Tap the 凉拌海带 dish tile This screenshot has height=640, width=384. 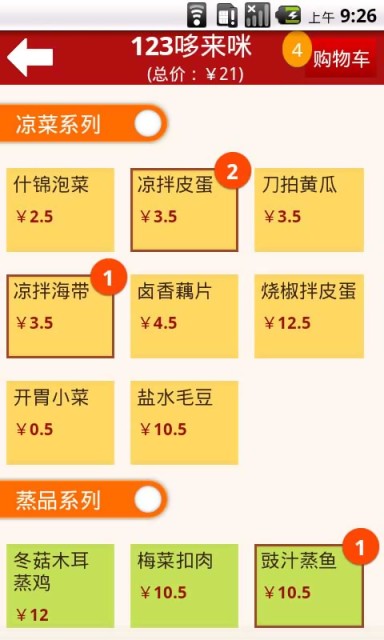[x=60, y=316]
